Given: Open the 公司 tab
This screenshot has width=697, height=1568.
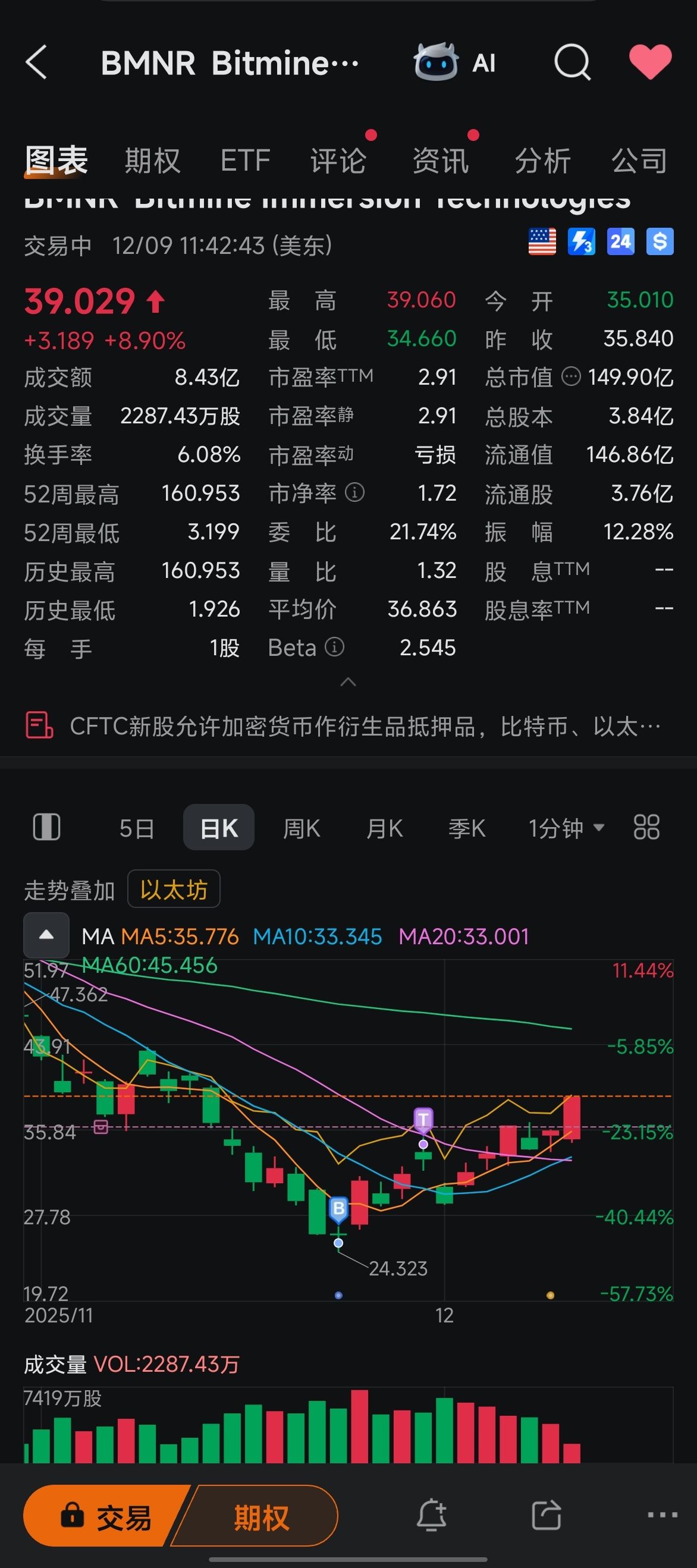Looking at the screenshot, I should 639,161.
